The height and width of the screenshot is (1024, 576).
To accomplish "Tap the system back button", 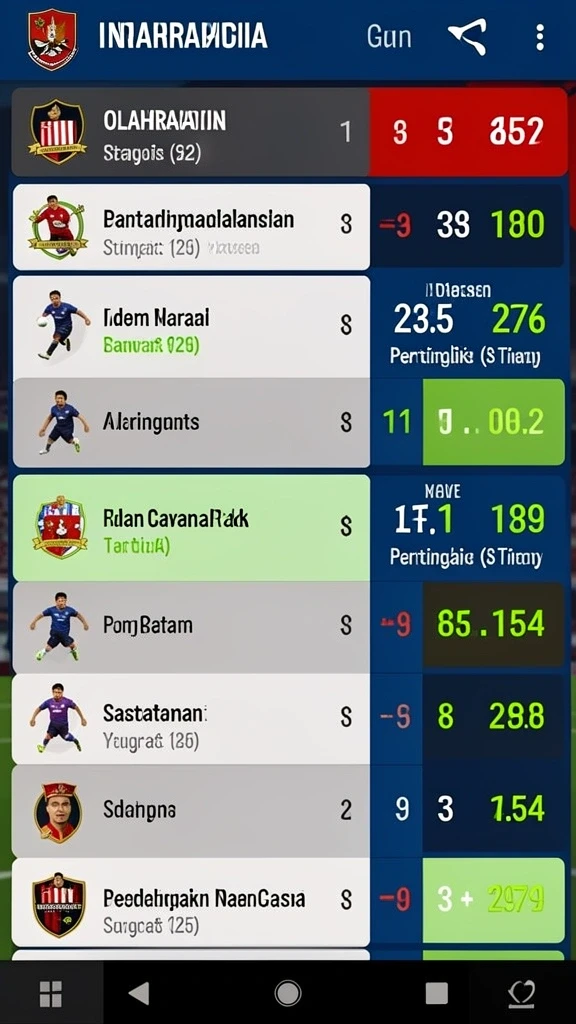I will click(x=138, y=993).
